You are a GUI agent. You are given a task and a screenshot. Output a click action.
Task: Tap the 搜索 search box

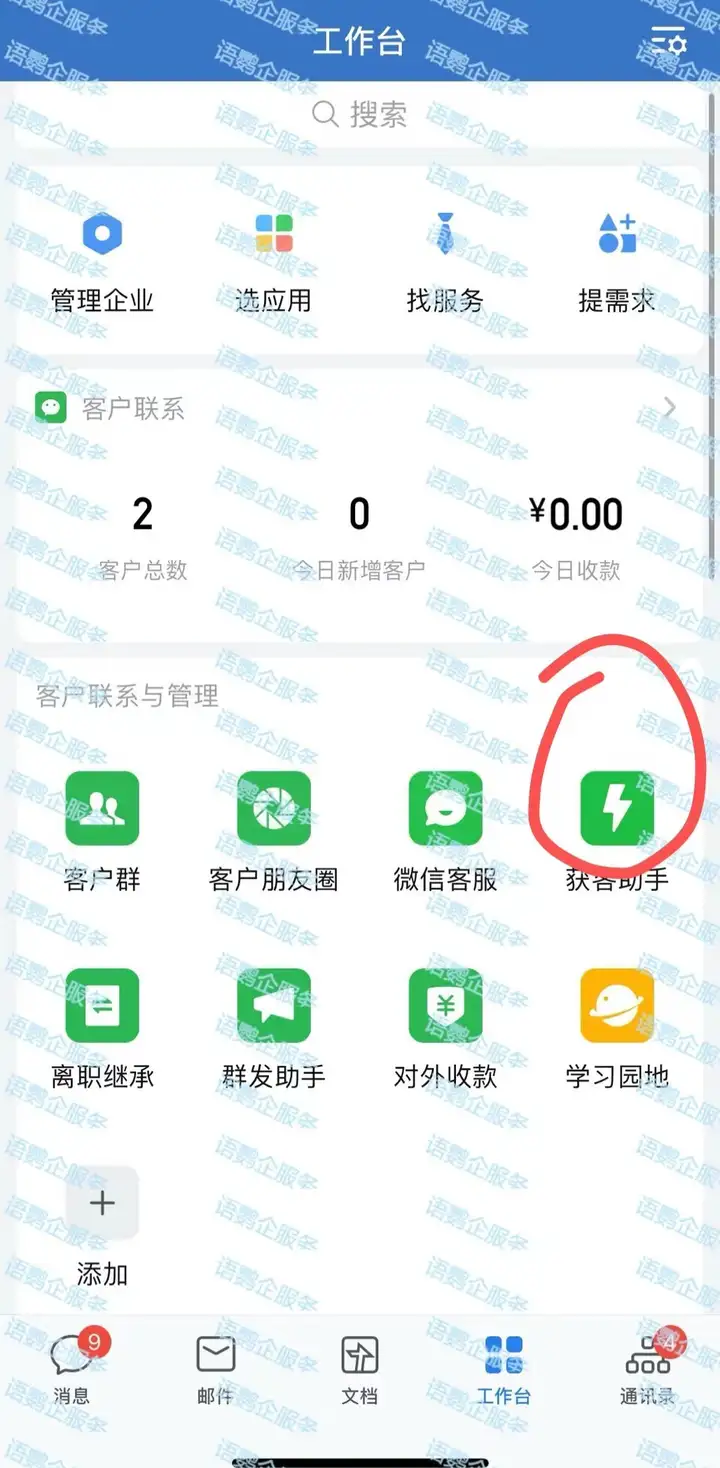(x=360, y=115)
